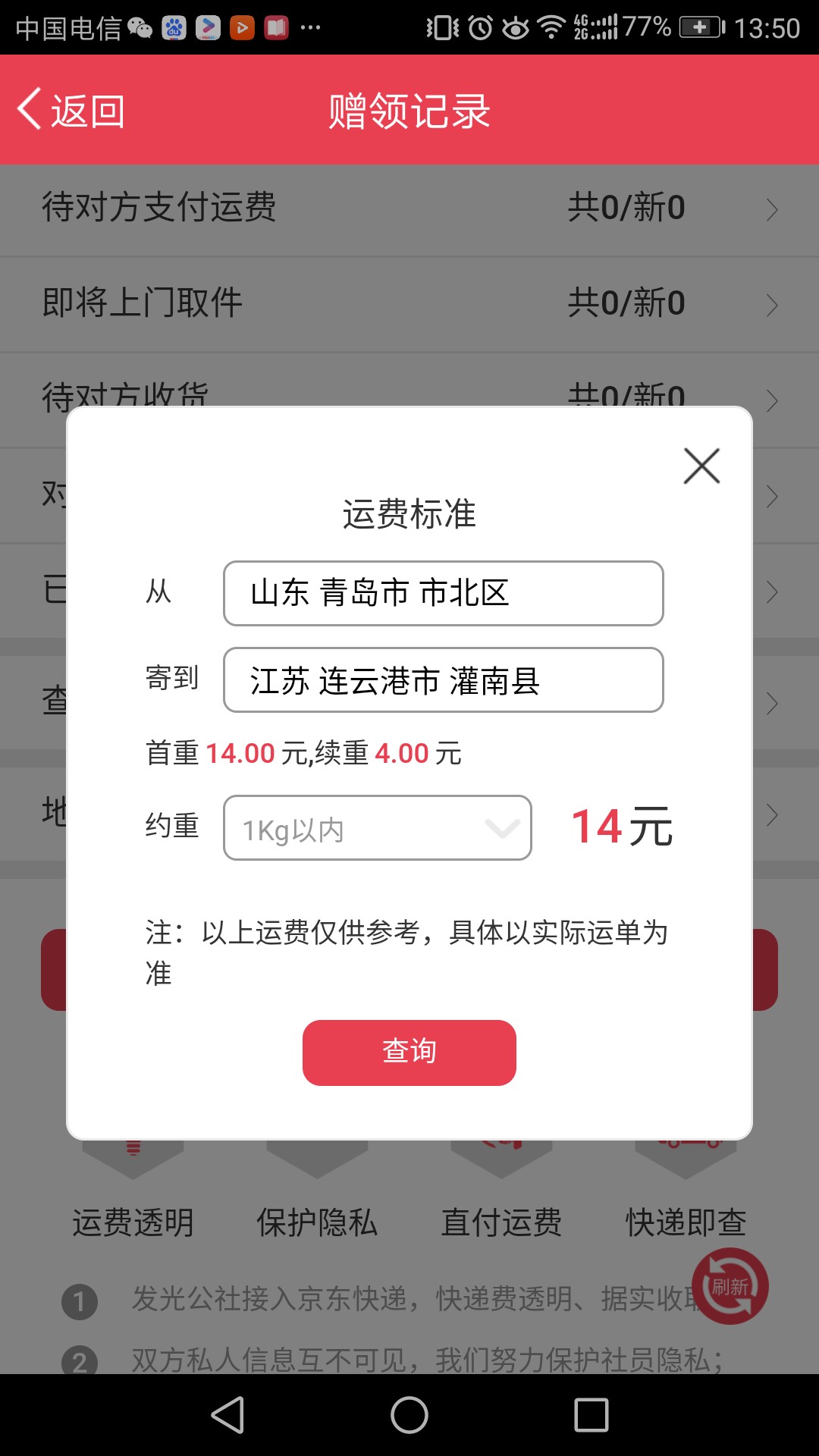Open the 待对方支付运费 row

coord(409,209)
